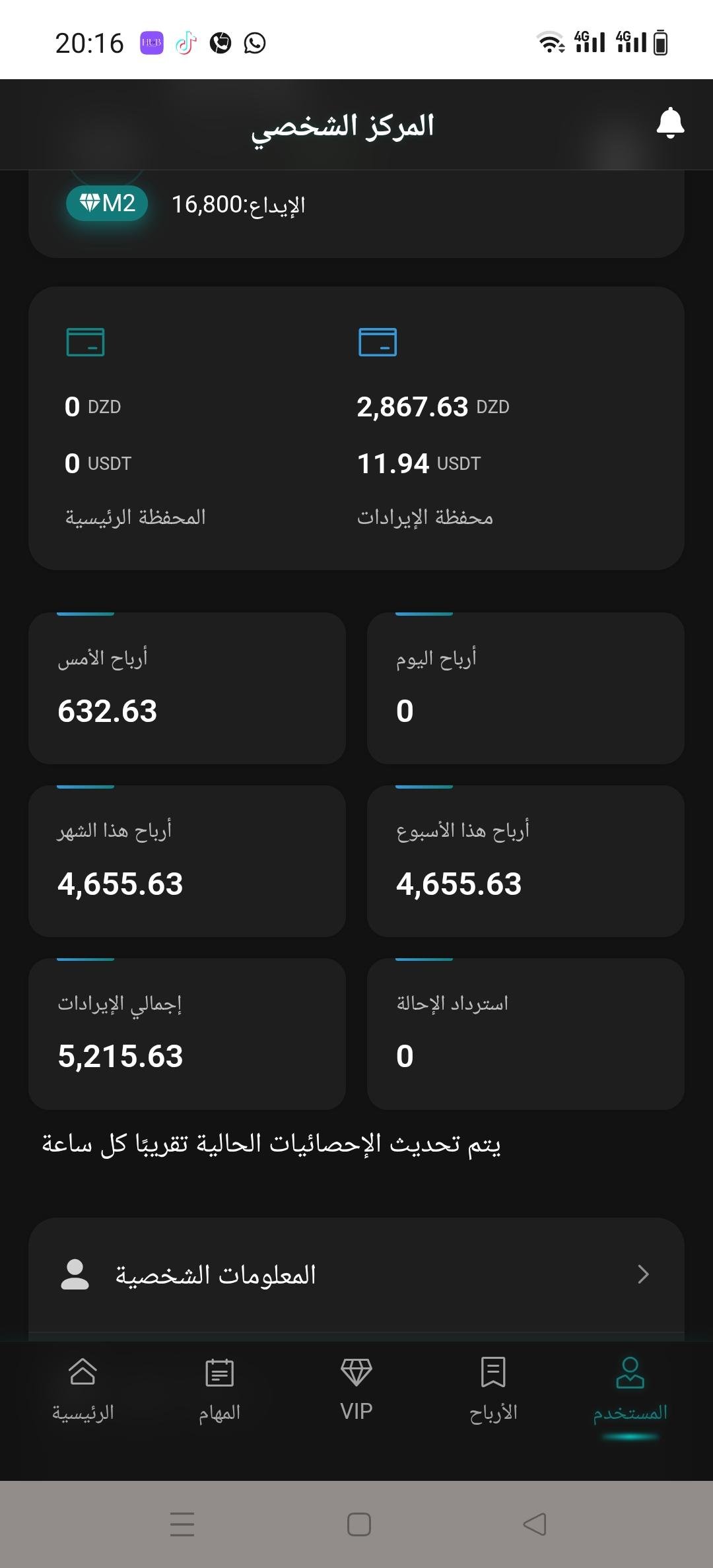Open system recent apps menu

(182, 1524)
